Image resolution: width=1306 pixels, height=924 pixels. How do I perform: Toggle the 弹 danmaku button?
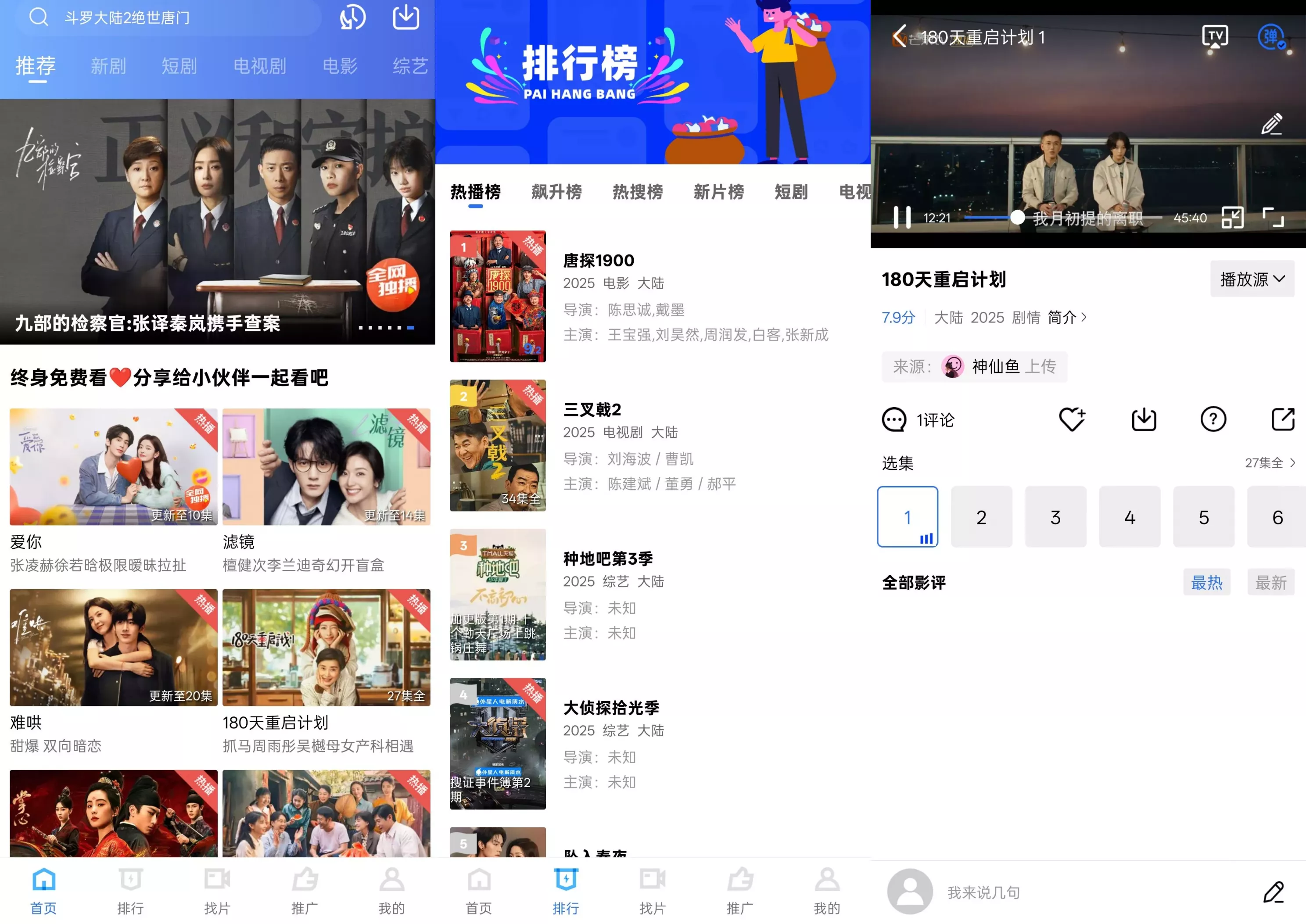1271,37
